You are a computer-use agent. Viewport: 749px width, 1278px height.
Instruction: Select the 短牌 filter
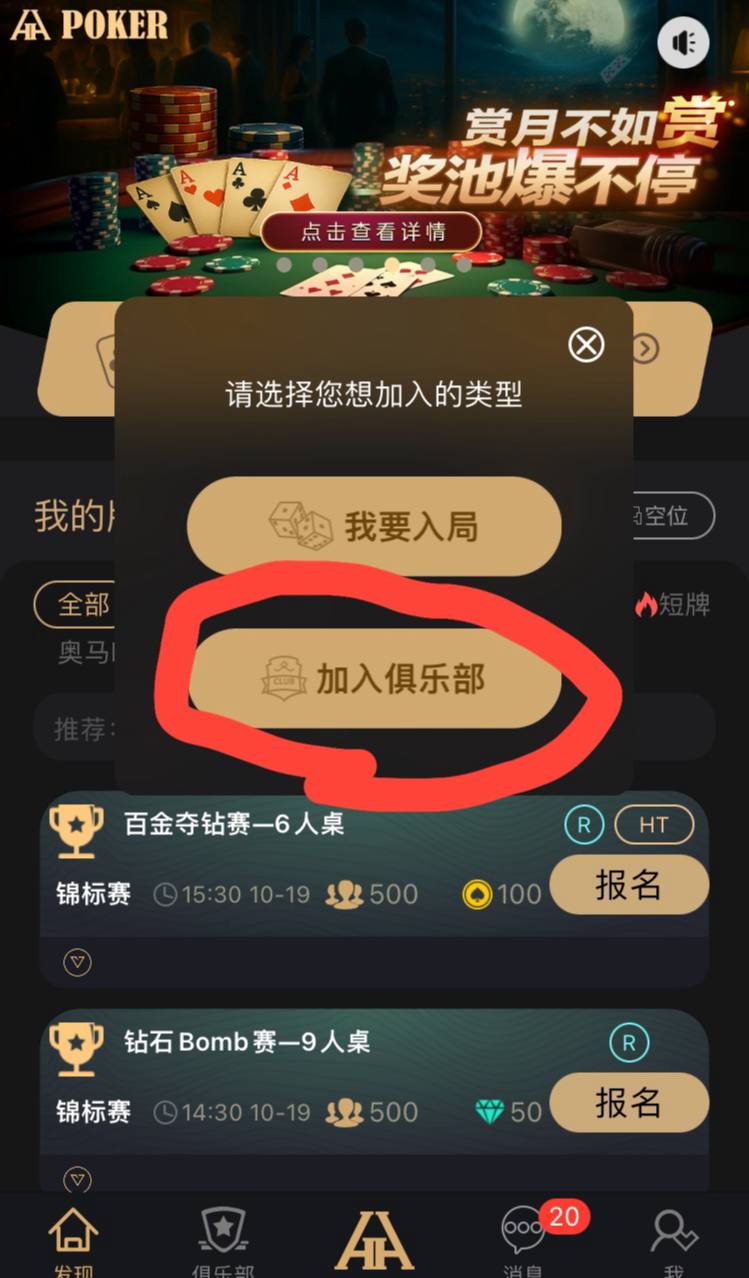click(673, 604)
